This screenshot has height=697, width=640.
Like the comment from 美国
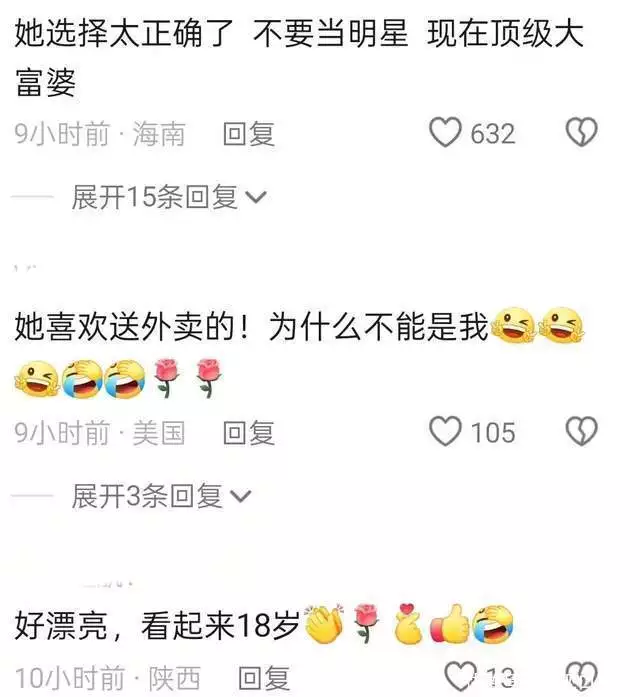point(446,432)
